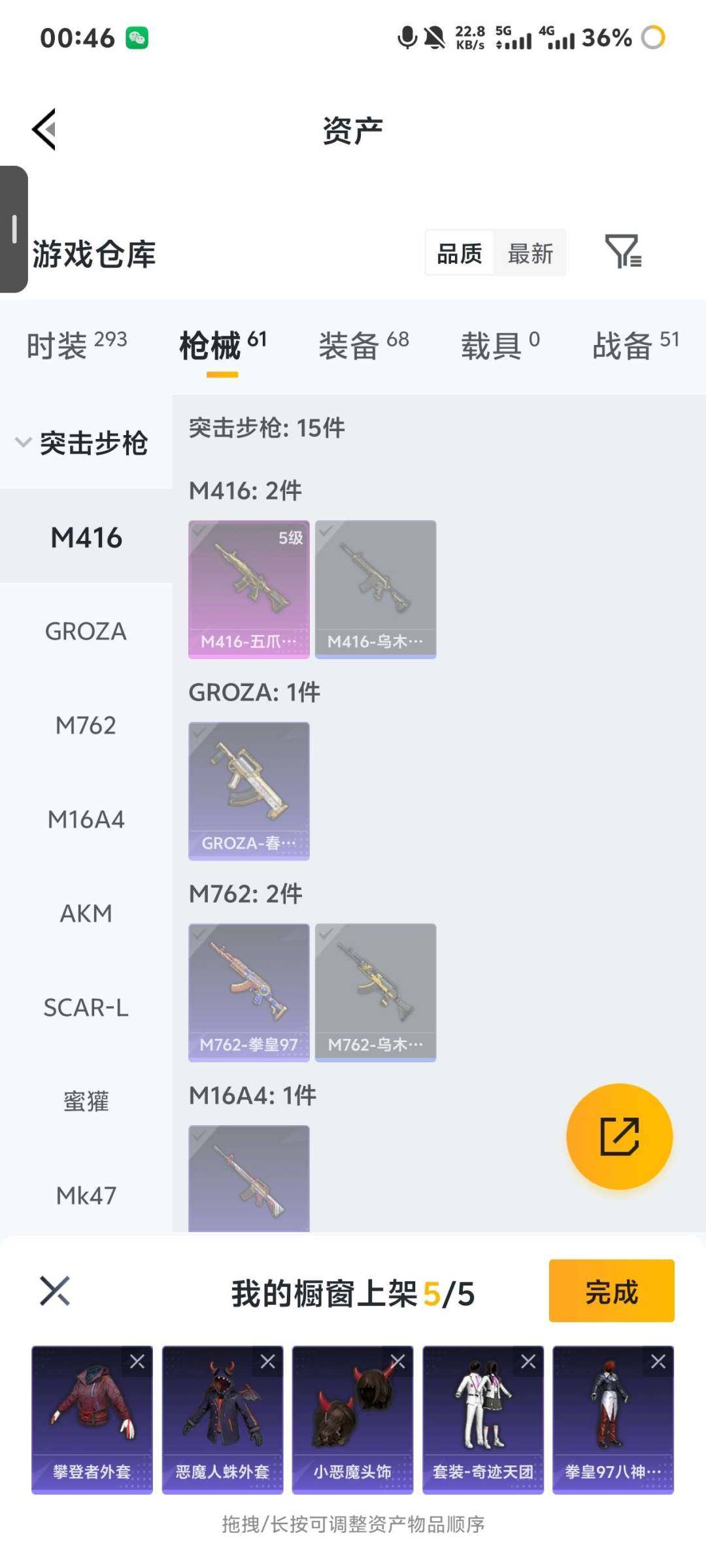This screenshot has width=706, height=1568.
Task: Tap the orange share floating button
Action: tap(619, 1137)
